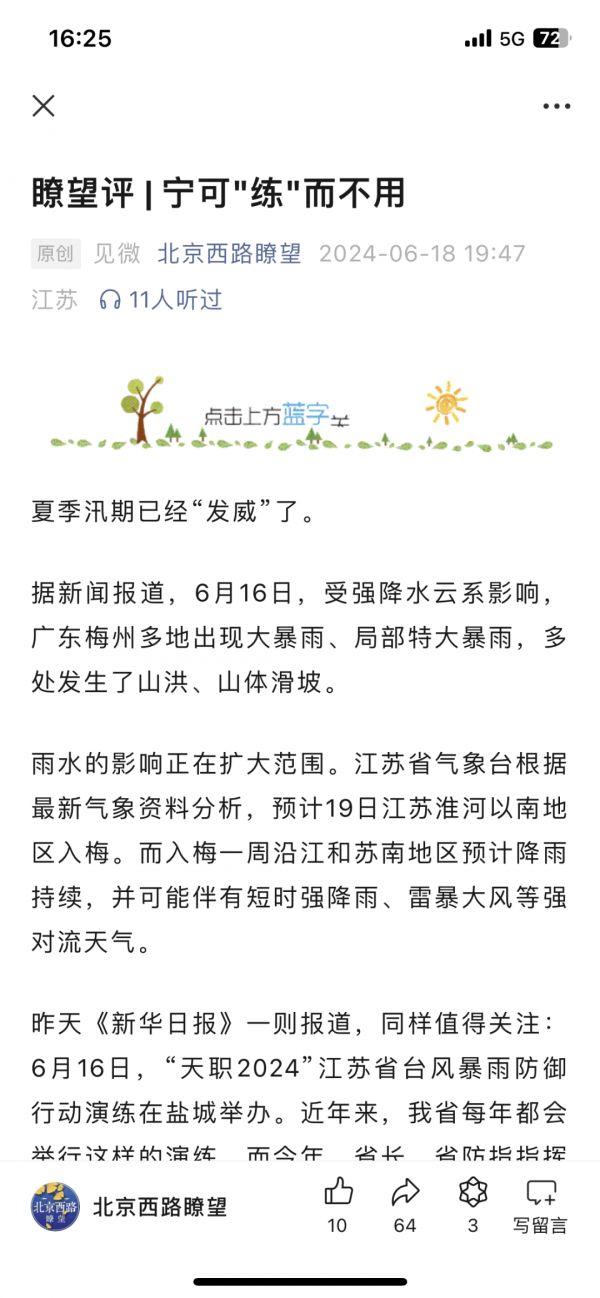Viewport: 600px width, 1298px height.
Task: Write a comment via 写留言
Action: [540, 1203]
